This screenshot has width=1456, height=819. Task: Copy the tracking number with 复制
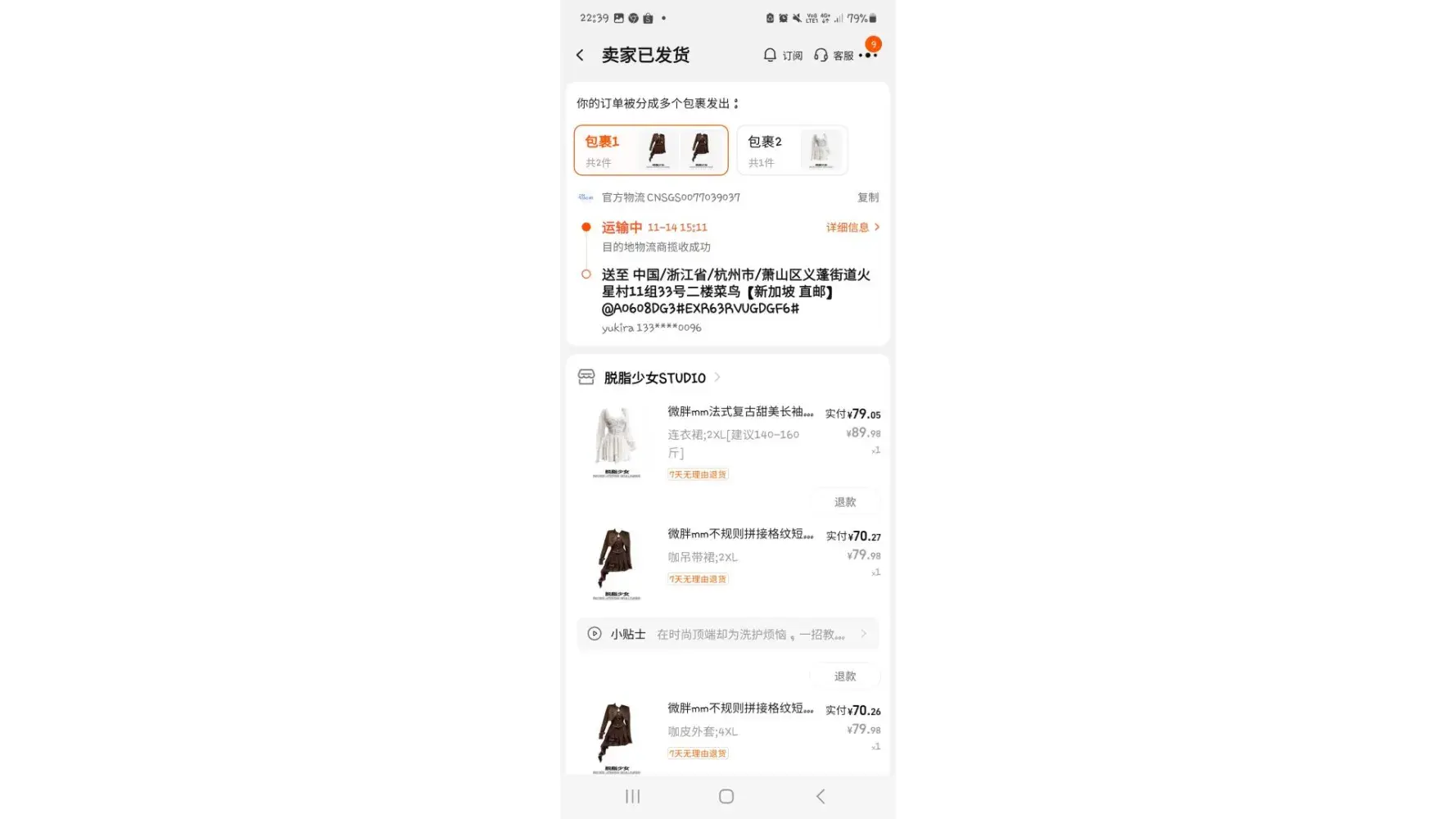pyautogui.click(x=867, y=197)
